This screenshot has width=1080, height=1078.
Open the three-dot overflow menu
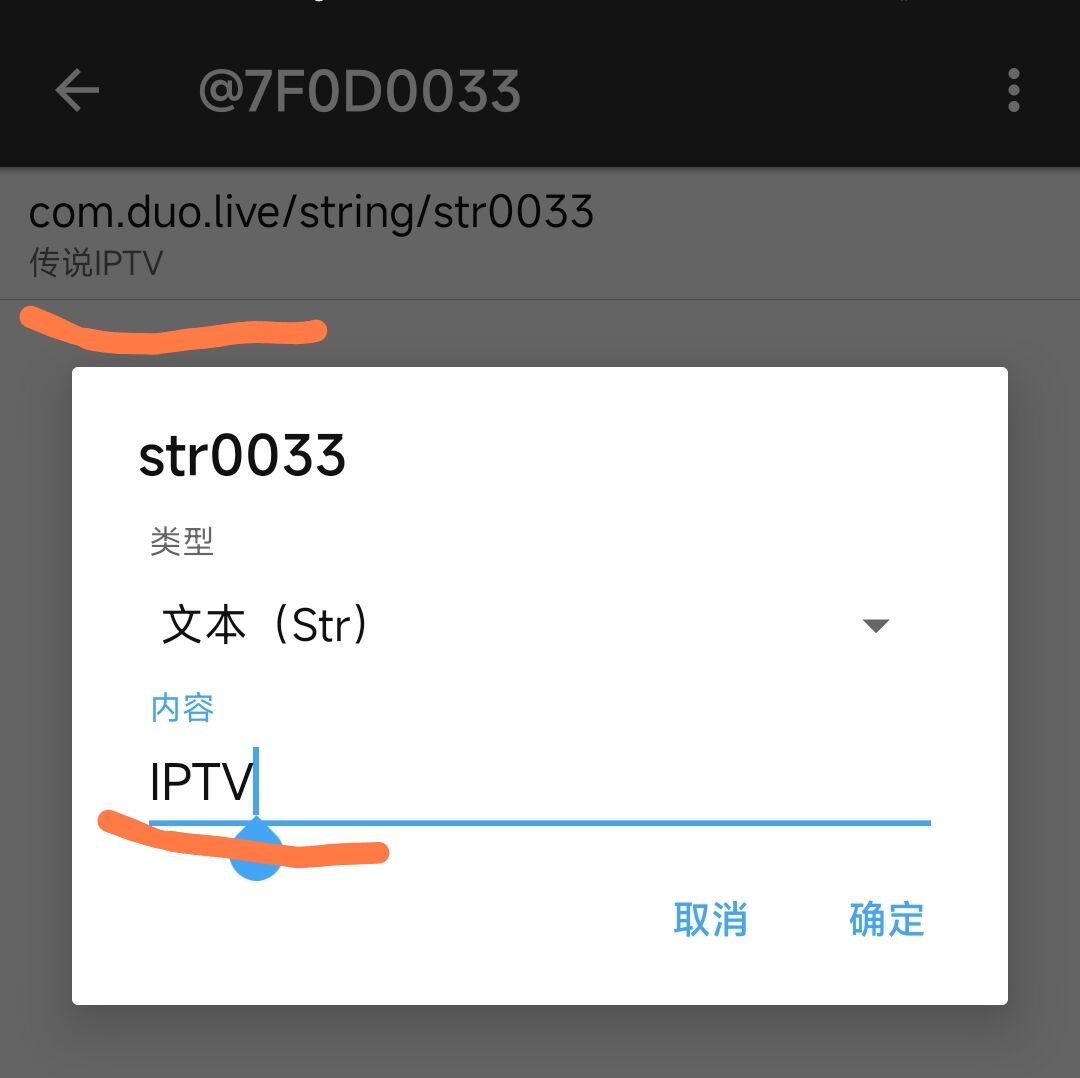coord(1013,91)
